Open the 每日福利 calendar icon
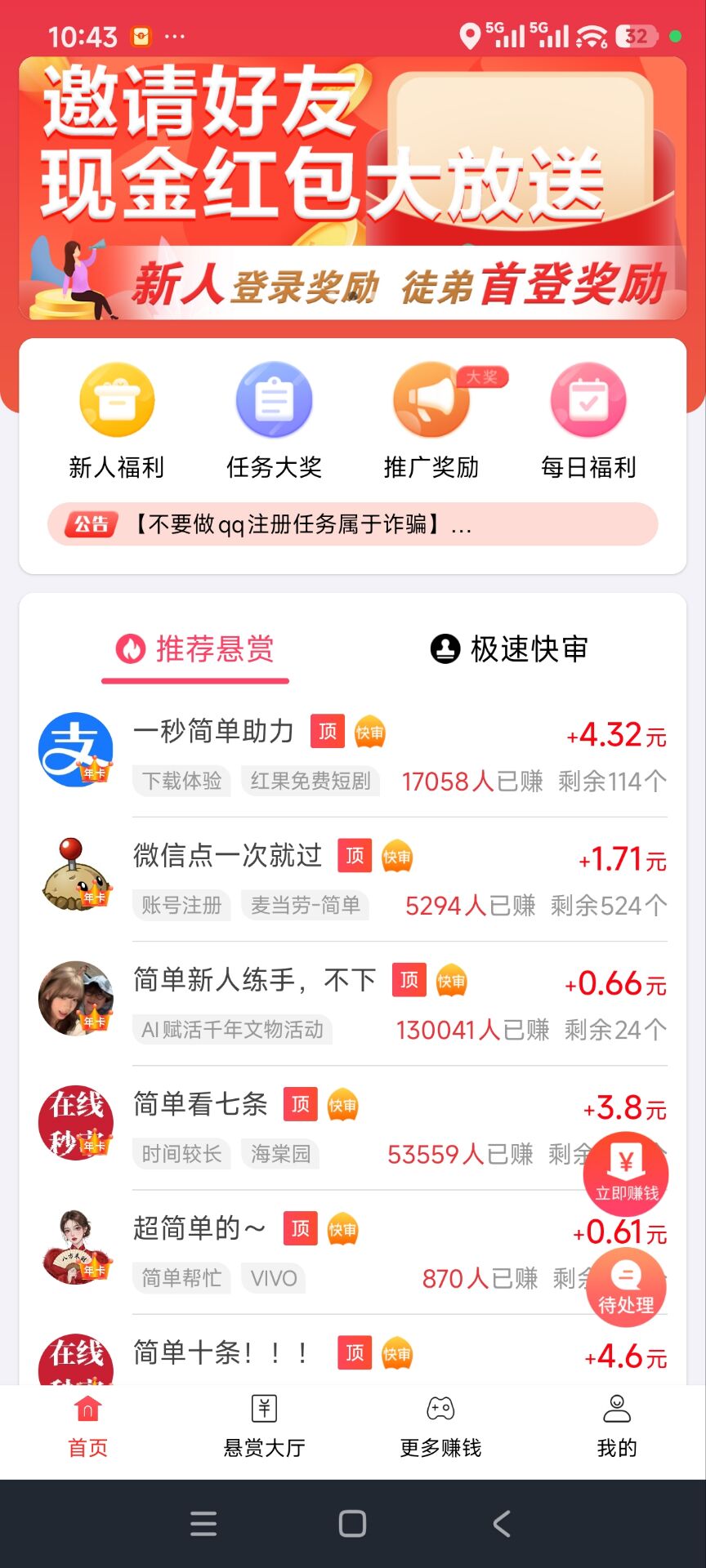 click(x=588, y=399)
